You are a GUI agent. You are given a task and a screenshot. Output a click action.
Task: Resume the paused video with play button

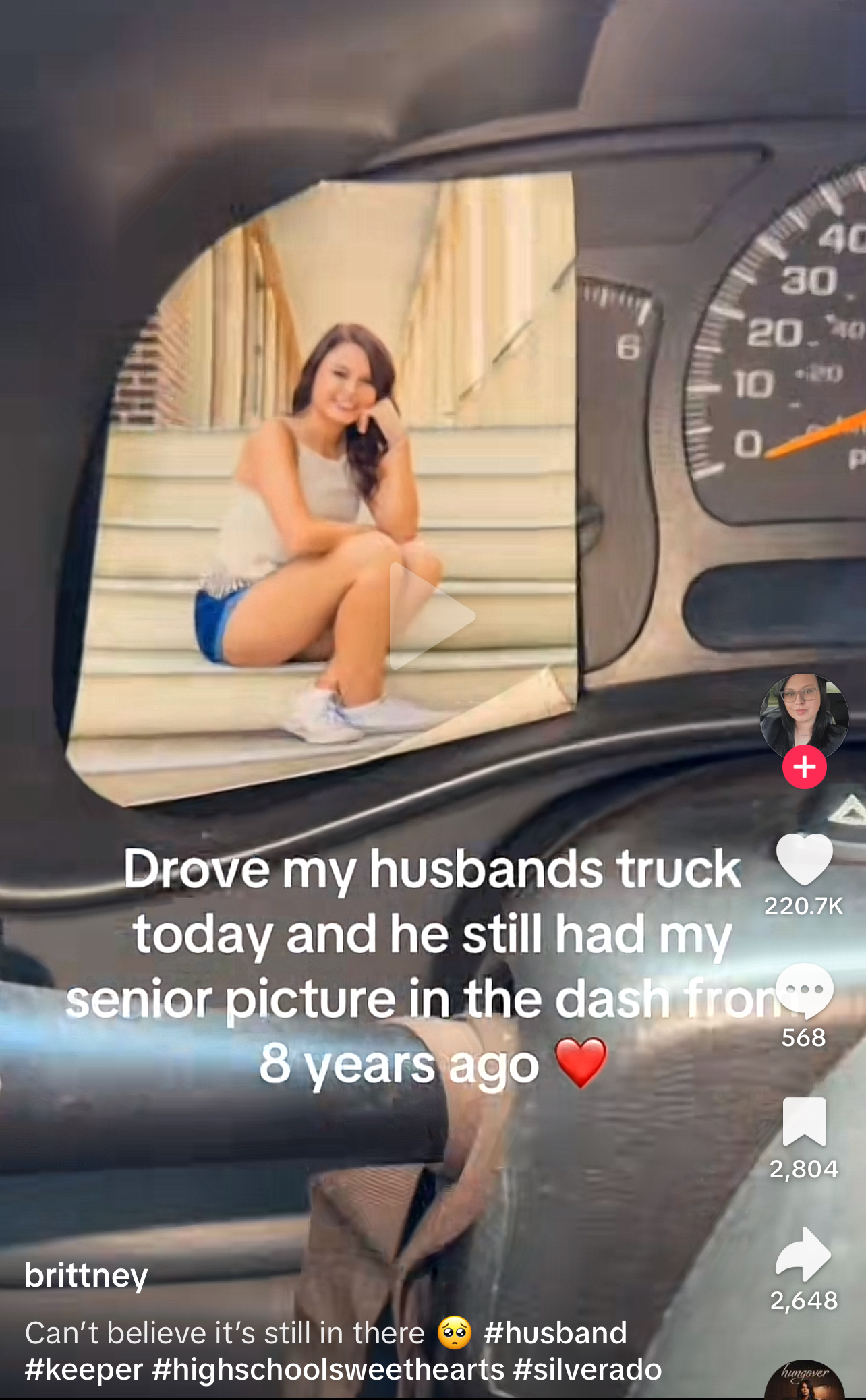(x=432, y=616)
